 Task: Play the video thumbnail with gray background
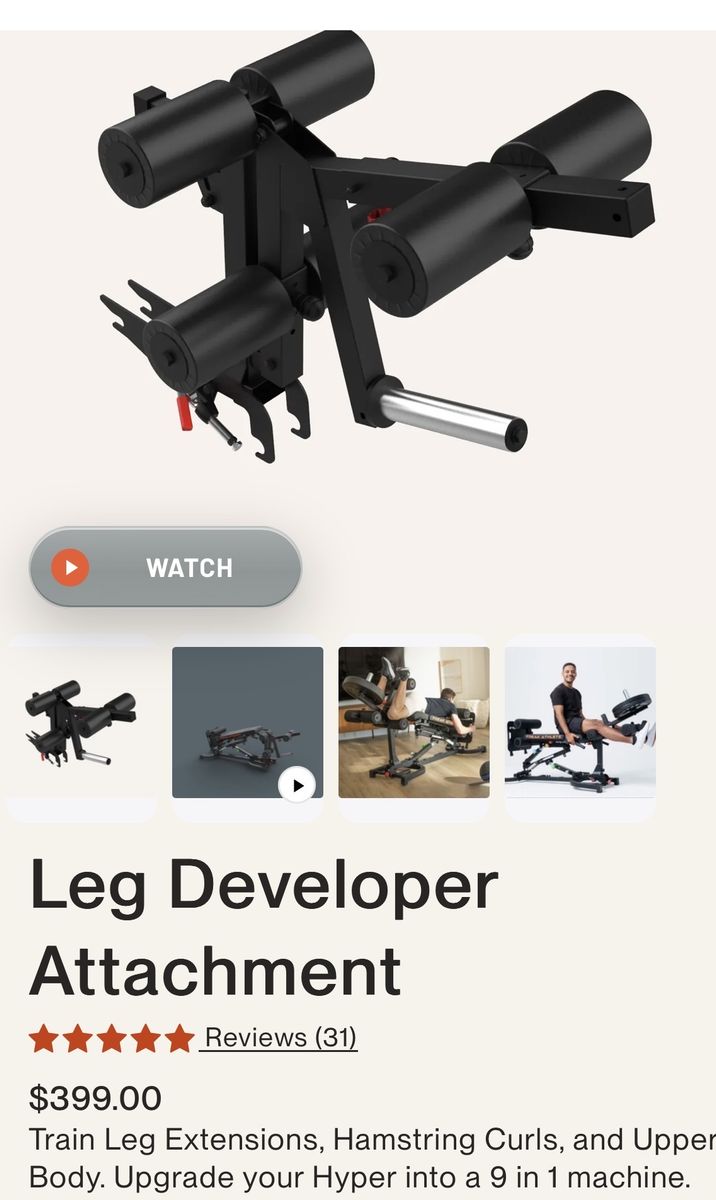pyautogui.click(x=248, y=722)
